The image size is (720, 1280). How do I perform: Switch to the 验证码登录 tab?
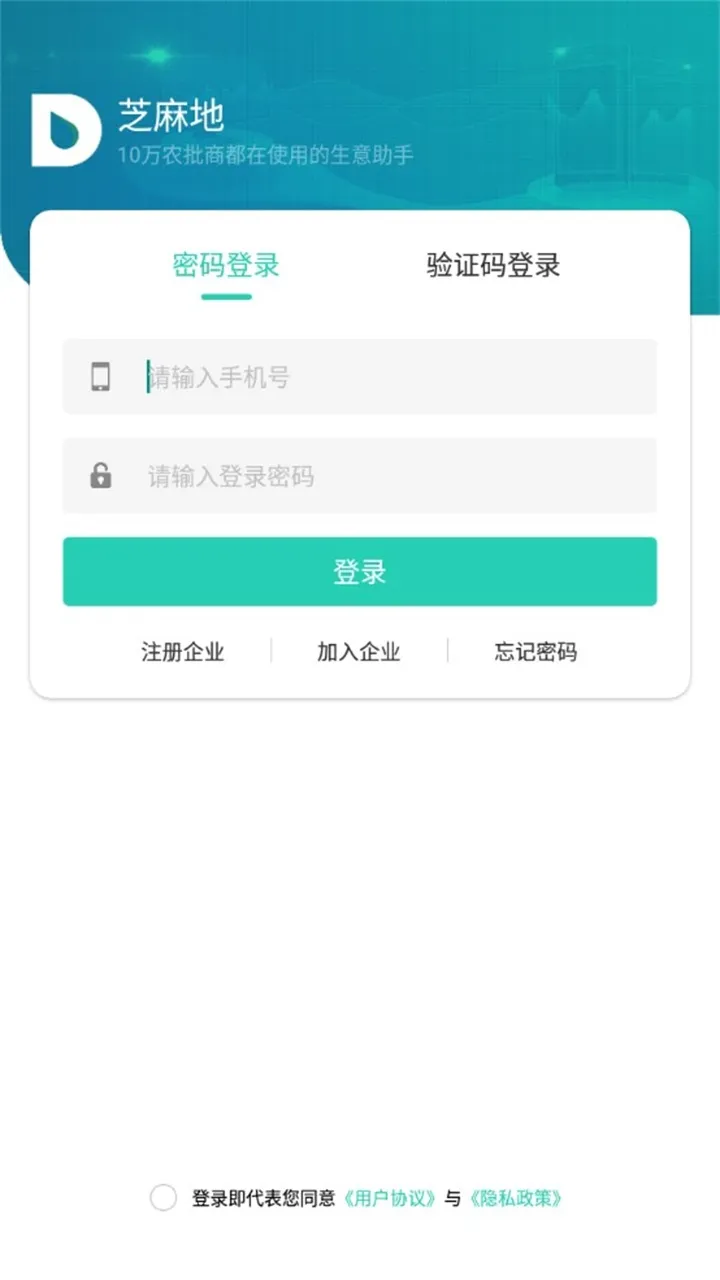click(x=493, y=266)
